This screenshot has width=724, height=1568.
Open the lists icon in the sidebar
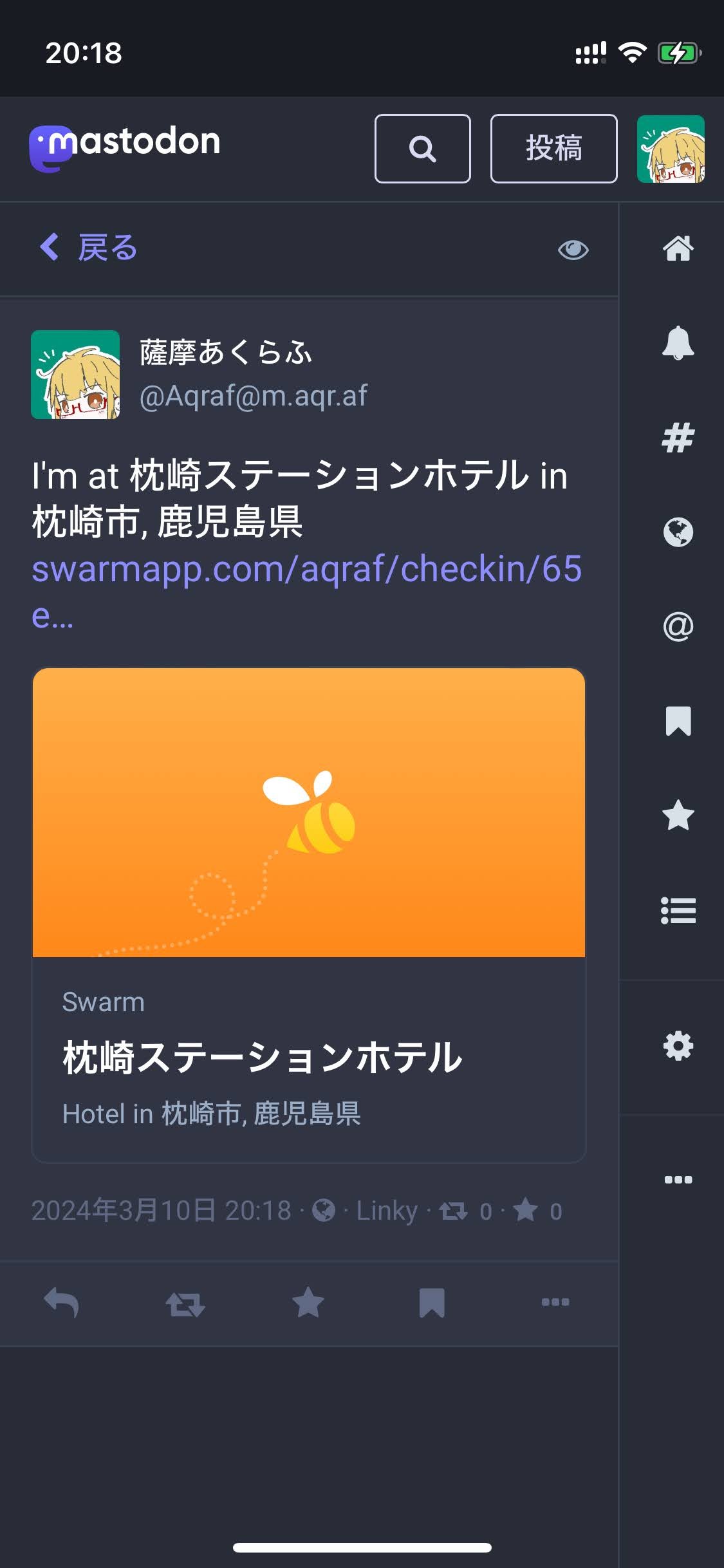[x=678, y=911]
